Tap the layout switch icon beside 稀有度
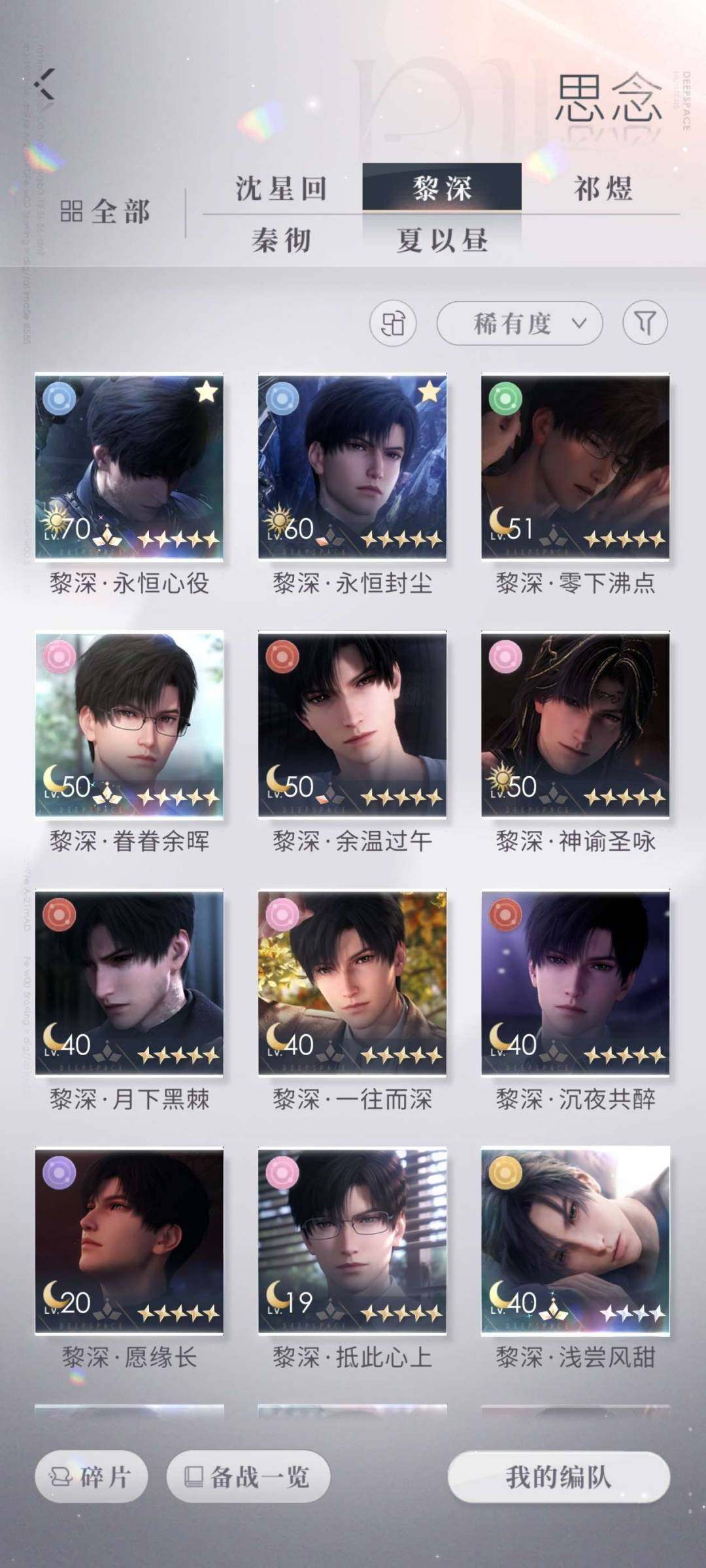This screenshot has height=1568, width=706. (393, 323)
